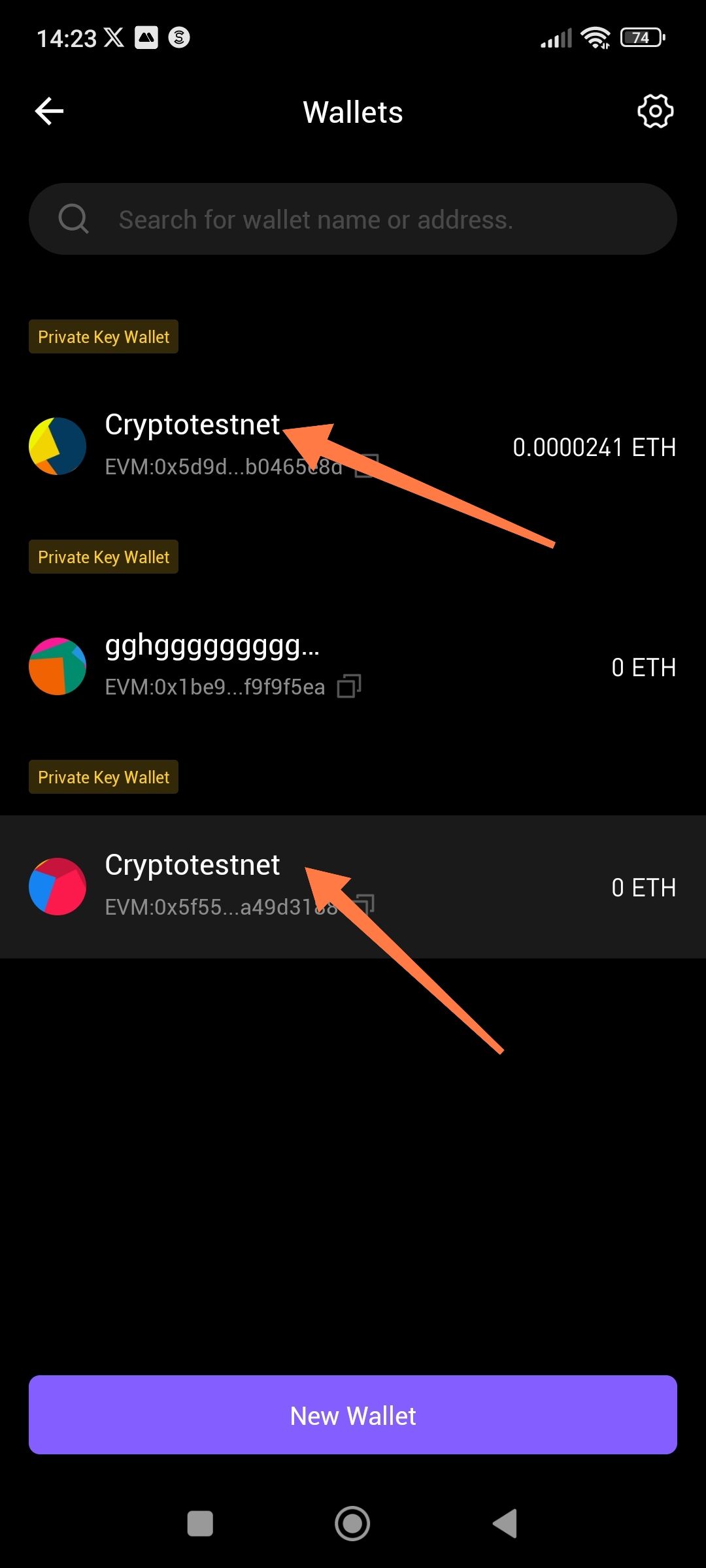
Task: Tap the wallet name or address search field
Action: pos(353,219)
